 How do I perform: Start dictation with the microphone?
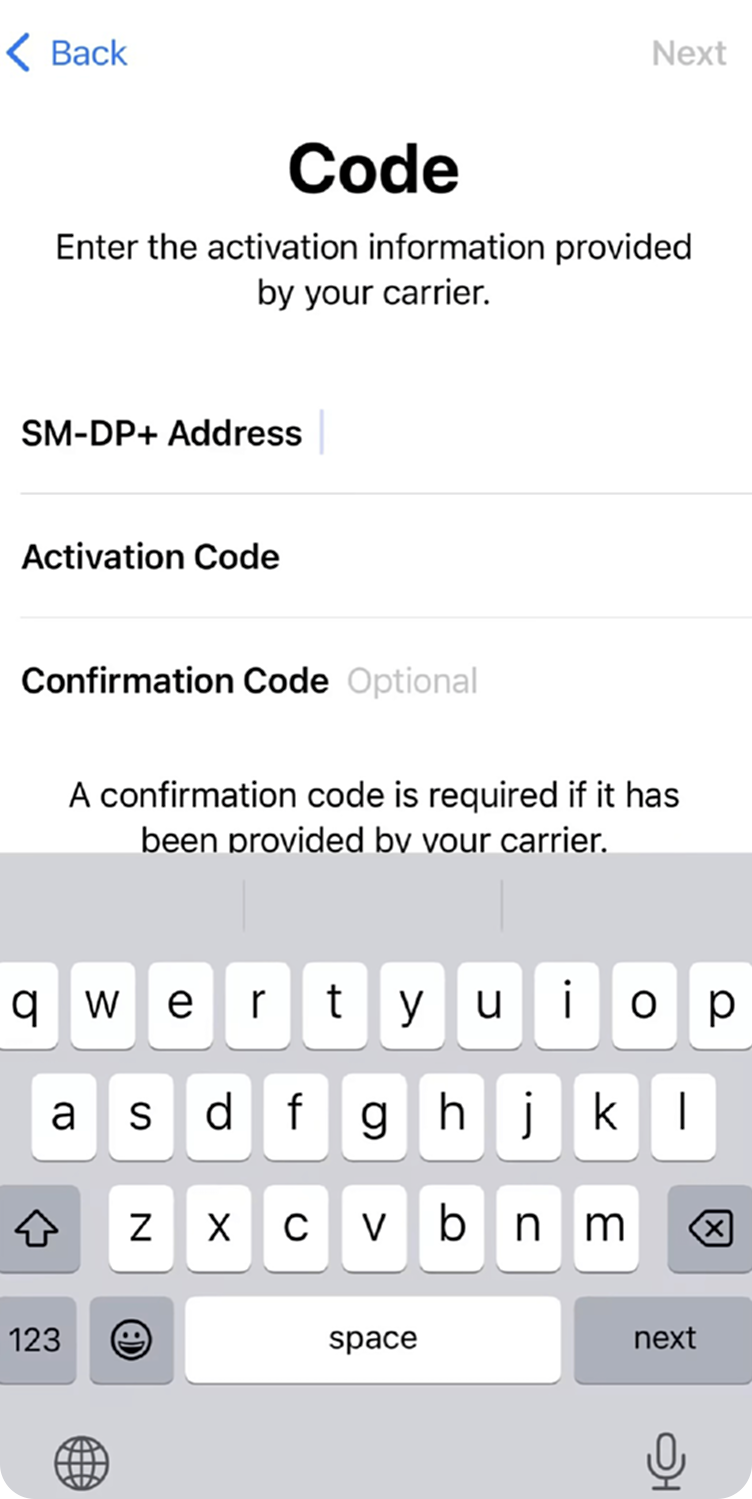click(x=665, y=1462)
